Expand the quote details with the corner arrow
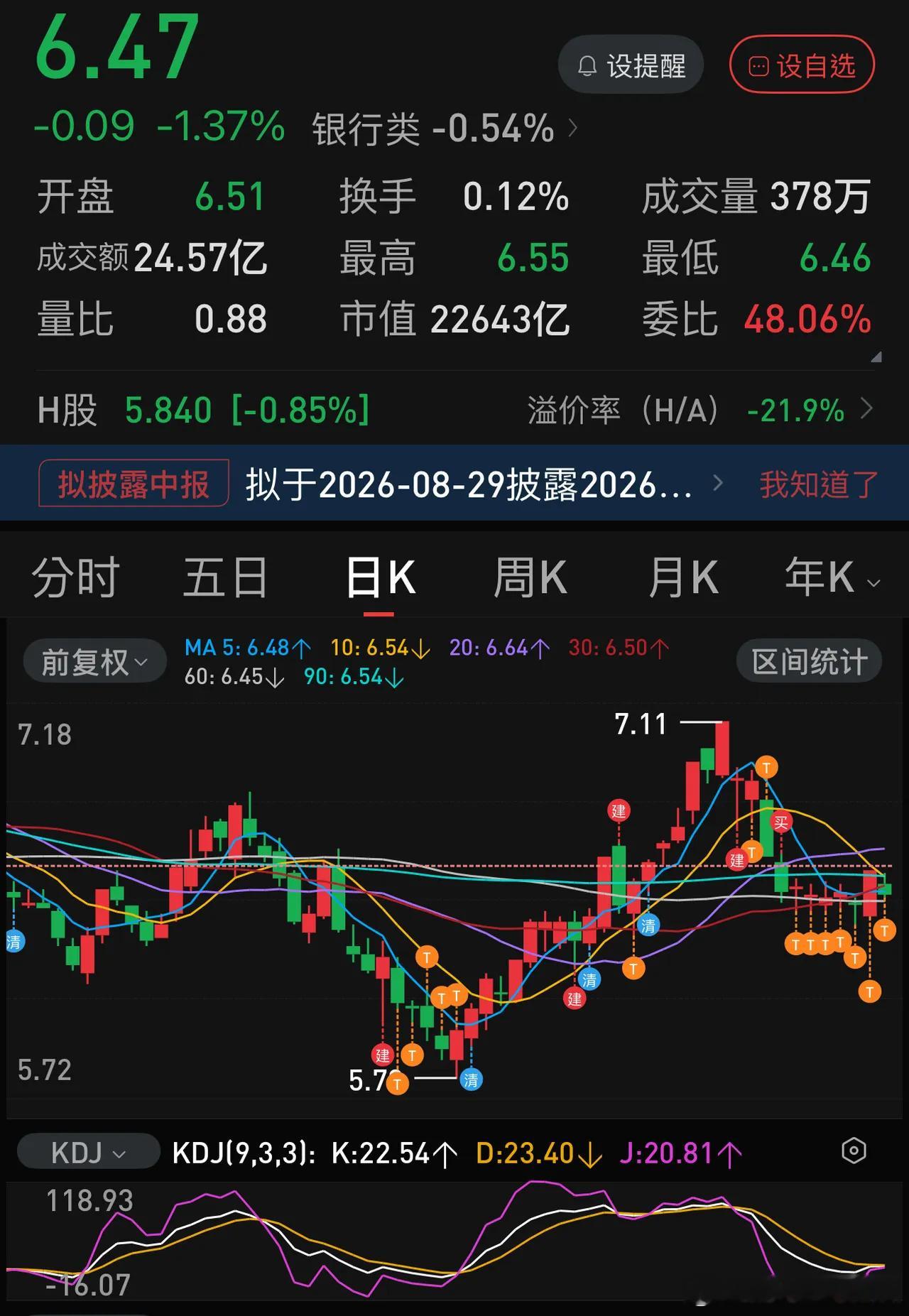This screenshot has width=909, height=1316. (876, 357)
